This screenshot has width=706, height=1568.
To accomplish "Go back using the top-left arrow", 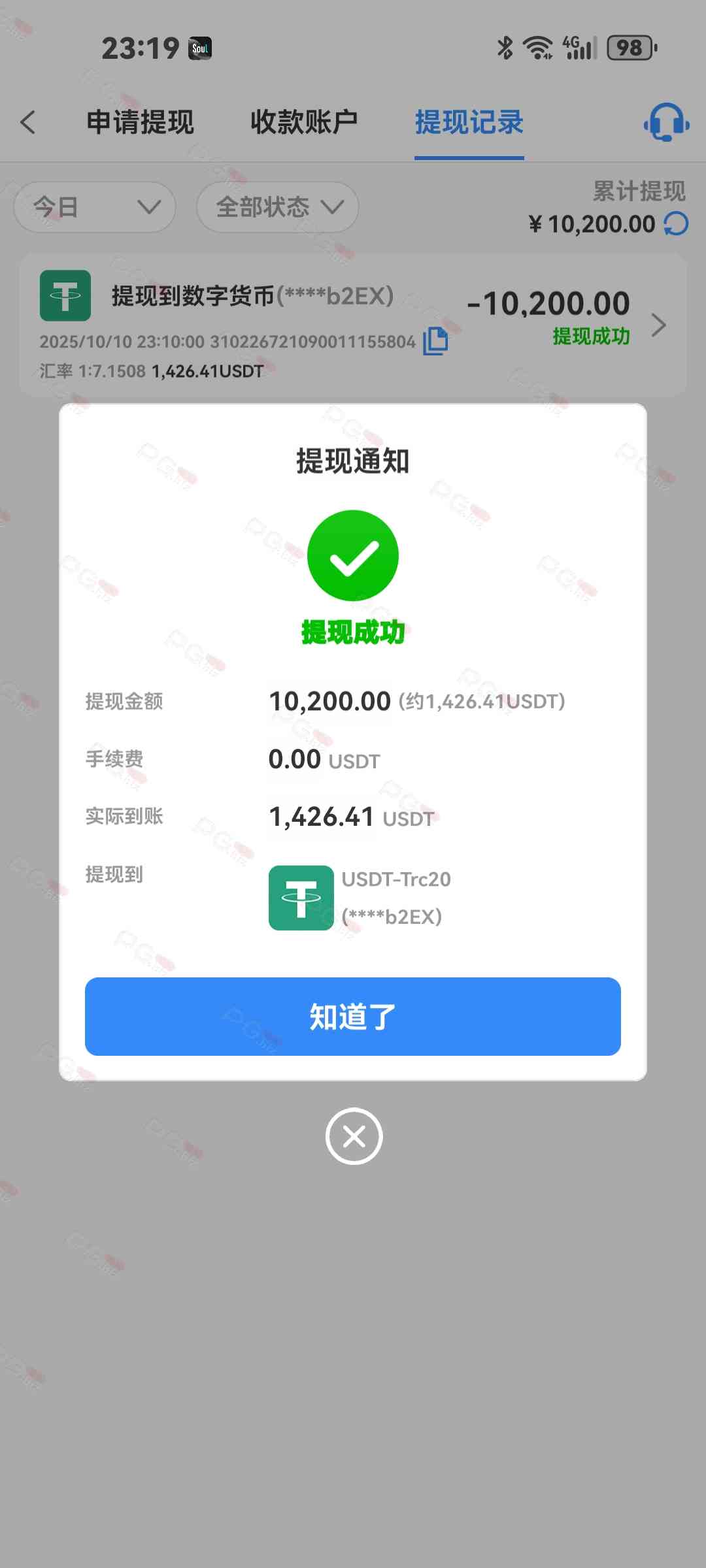I will click(x=28, y=122).
